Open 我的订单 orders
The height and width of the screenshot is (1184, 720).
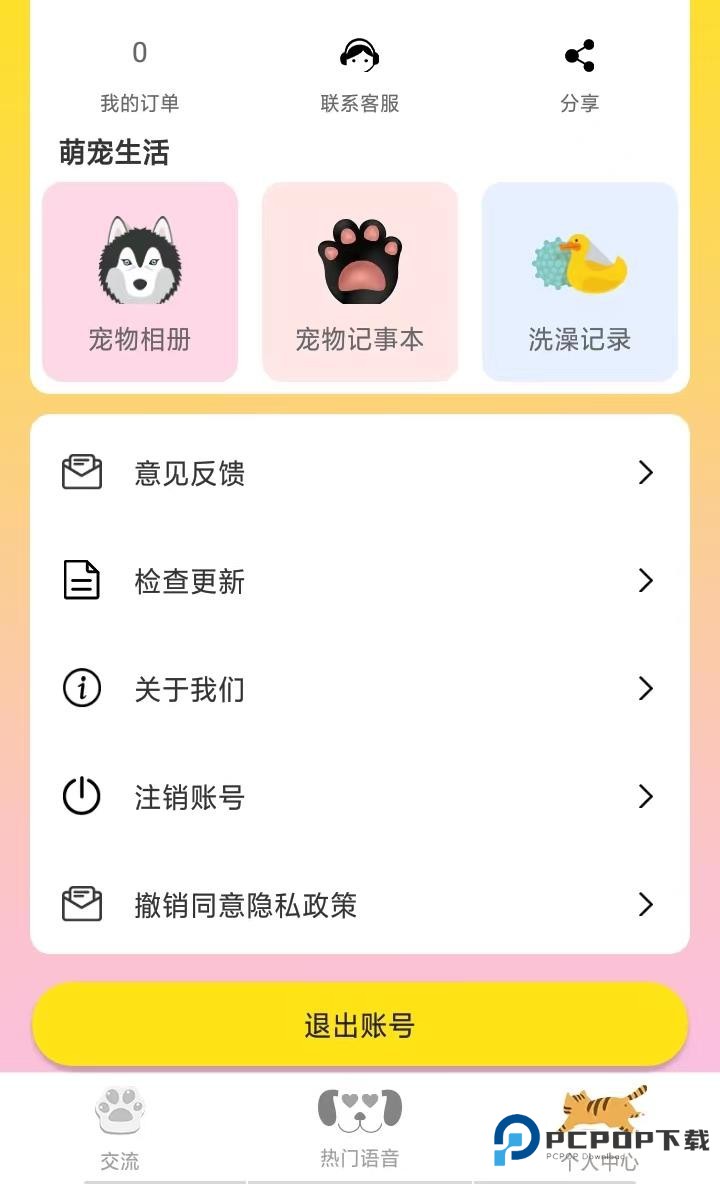[140, 76]
